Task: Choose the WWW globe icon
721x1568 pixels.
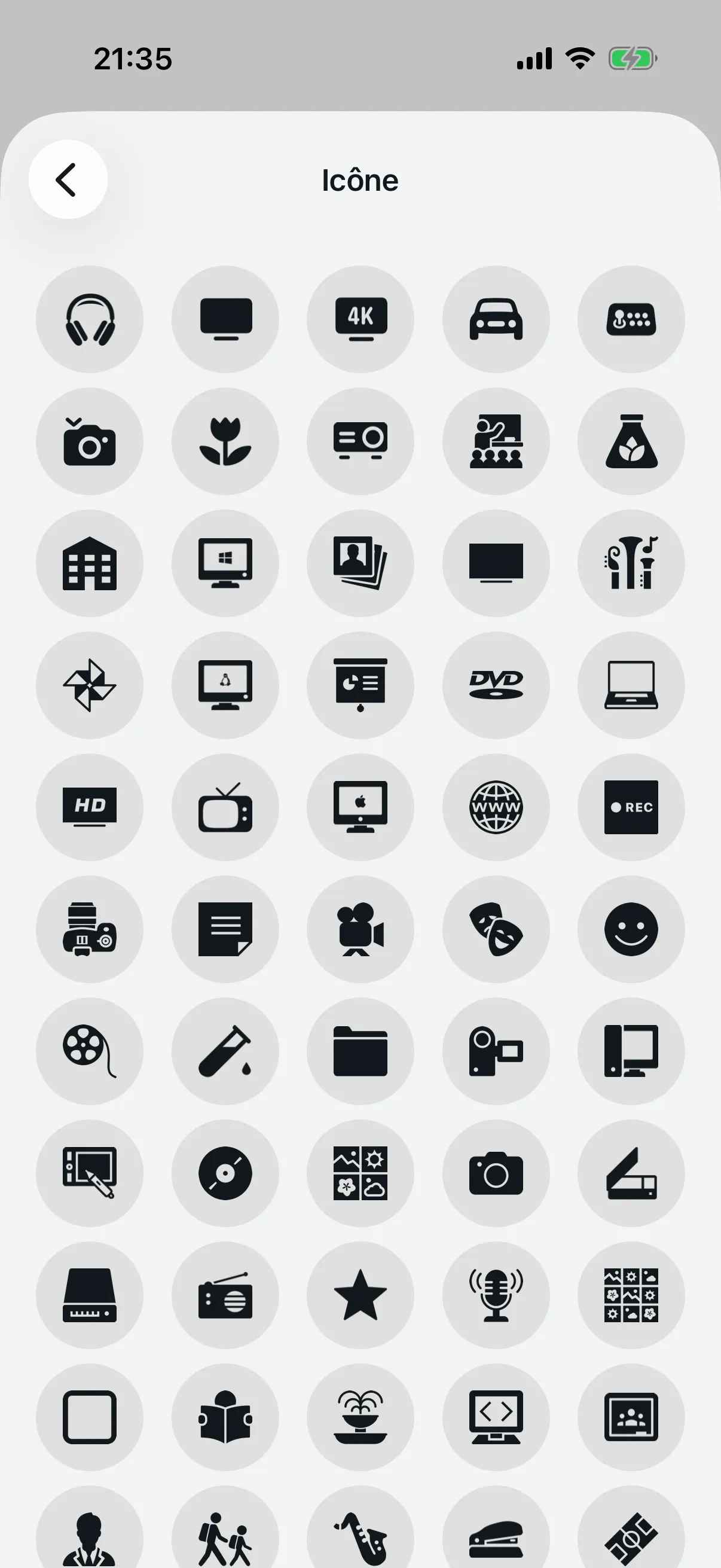Action: click(496, 807)
